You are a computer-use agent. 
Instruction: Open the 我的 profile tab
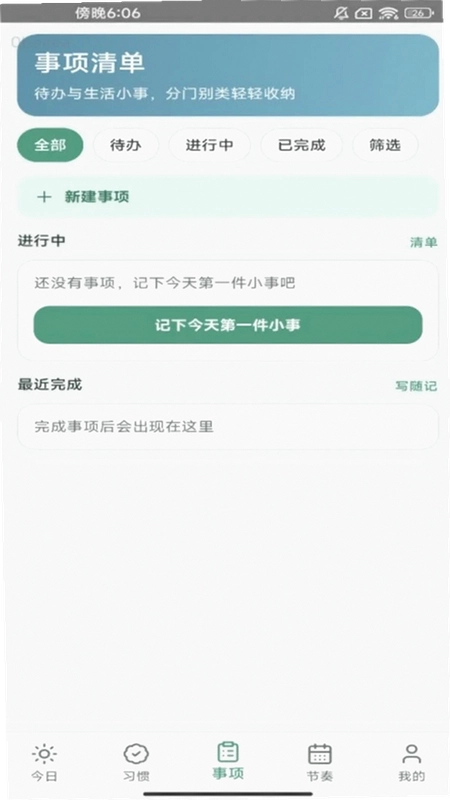click(x=412, y=763)
